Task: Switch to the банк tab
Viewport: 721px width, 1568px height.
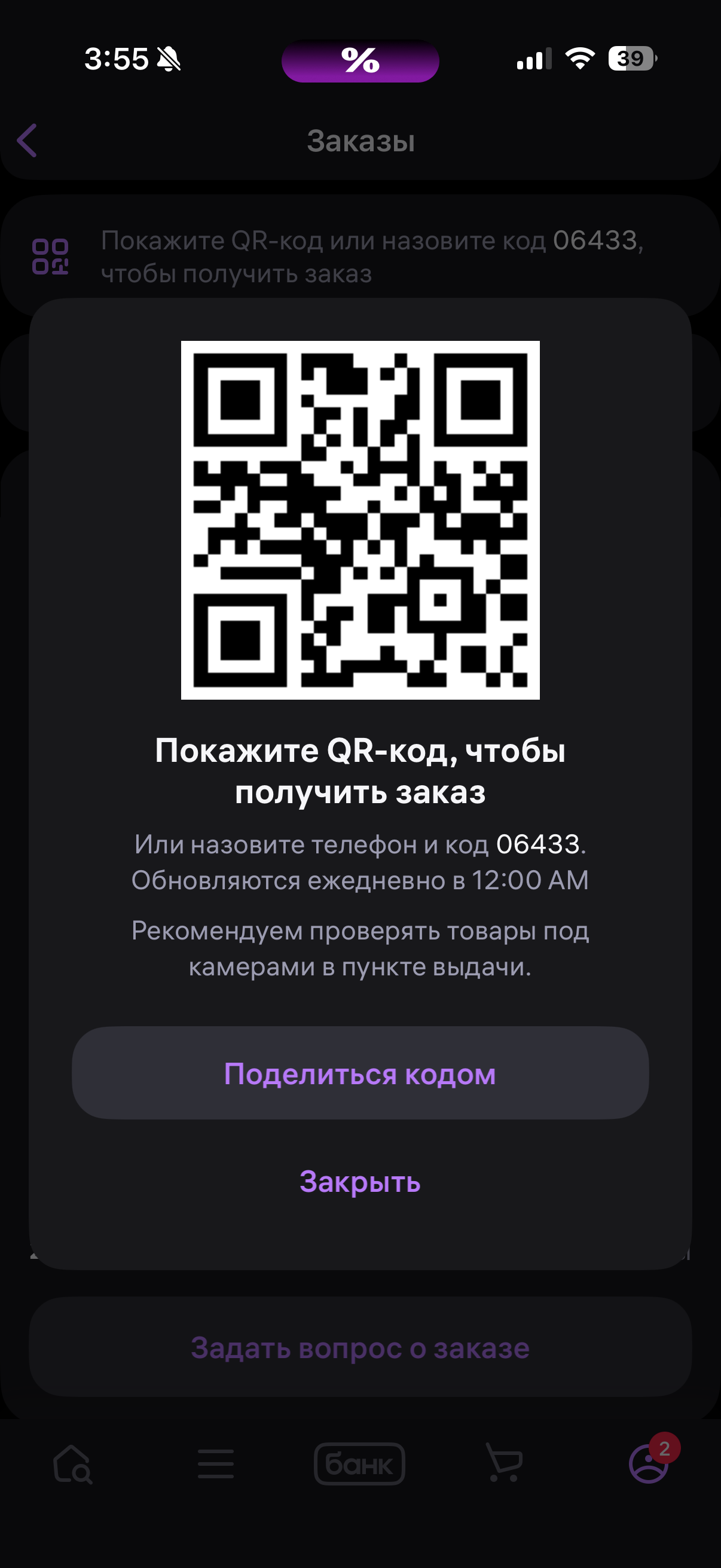Action: click(x=359, y=1464)
